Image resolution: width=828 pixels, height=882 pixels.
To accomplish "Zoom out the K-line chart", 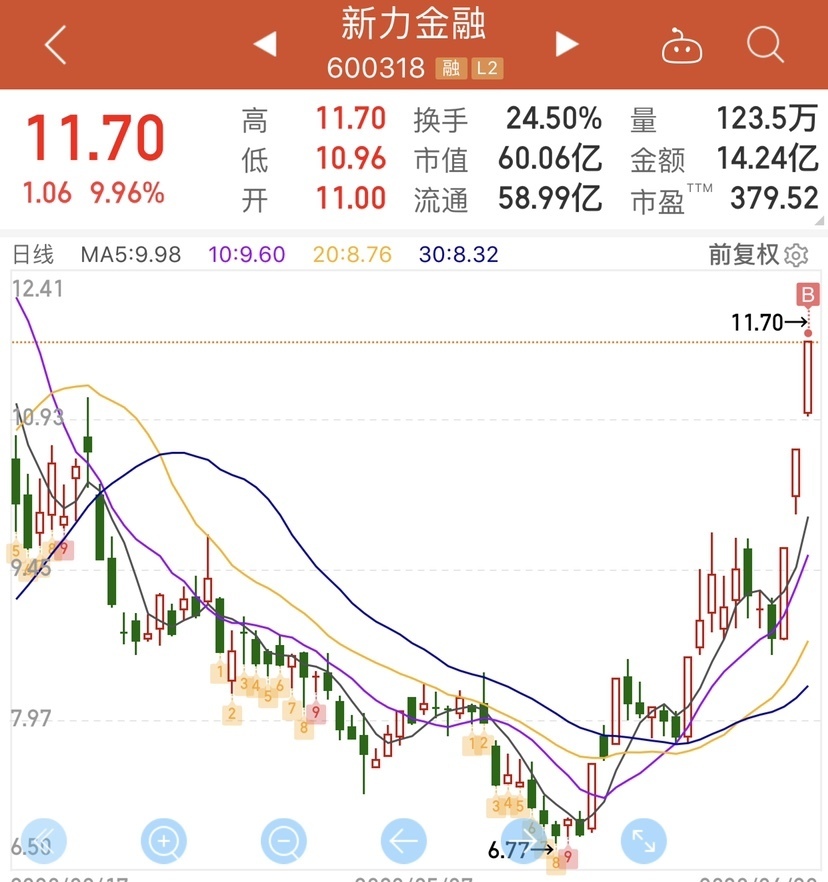I will (x=284, y=842).
